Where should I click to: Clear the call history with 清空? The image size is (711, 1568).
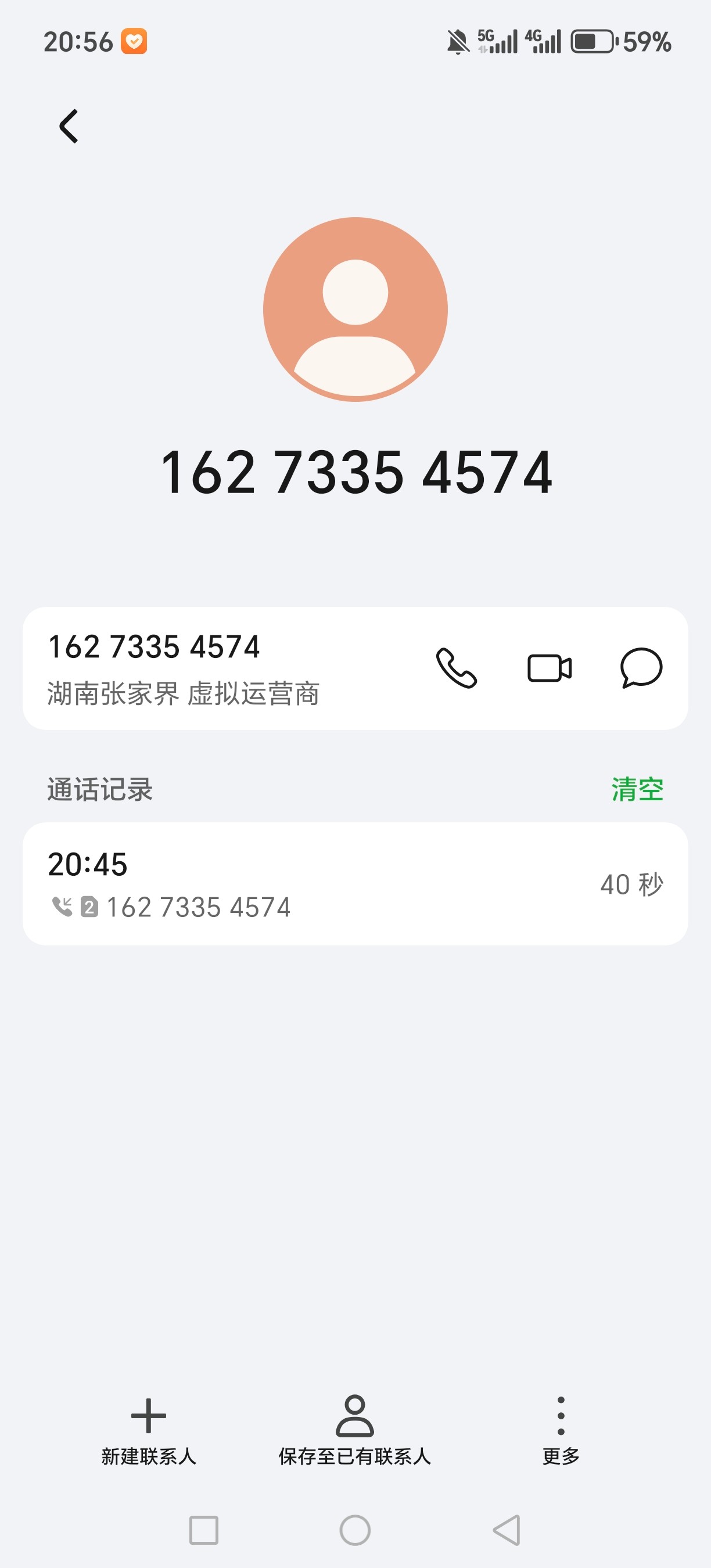[x=637, y=789]
